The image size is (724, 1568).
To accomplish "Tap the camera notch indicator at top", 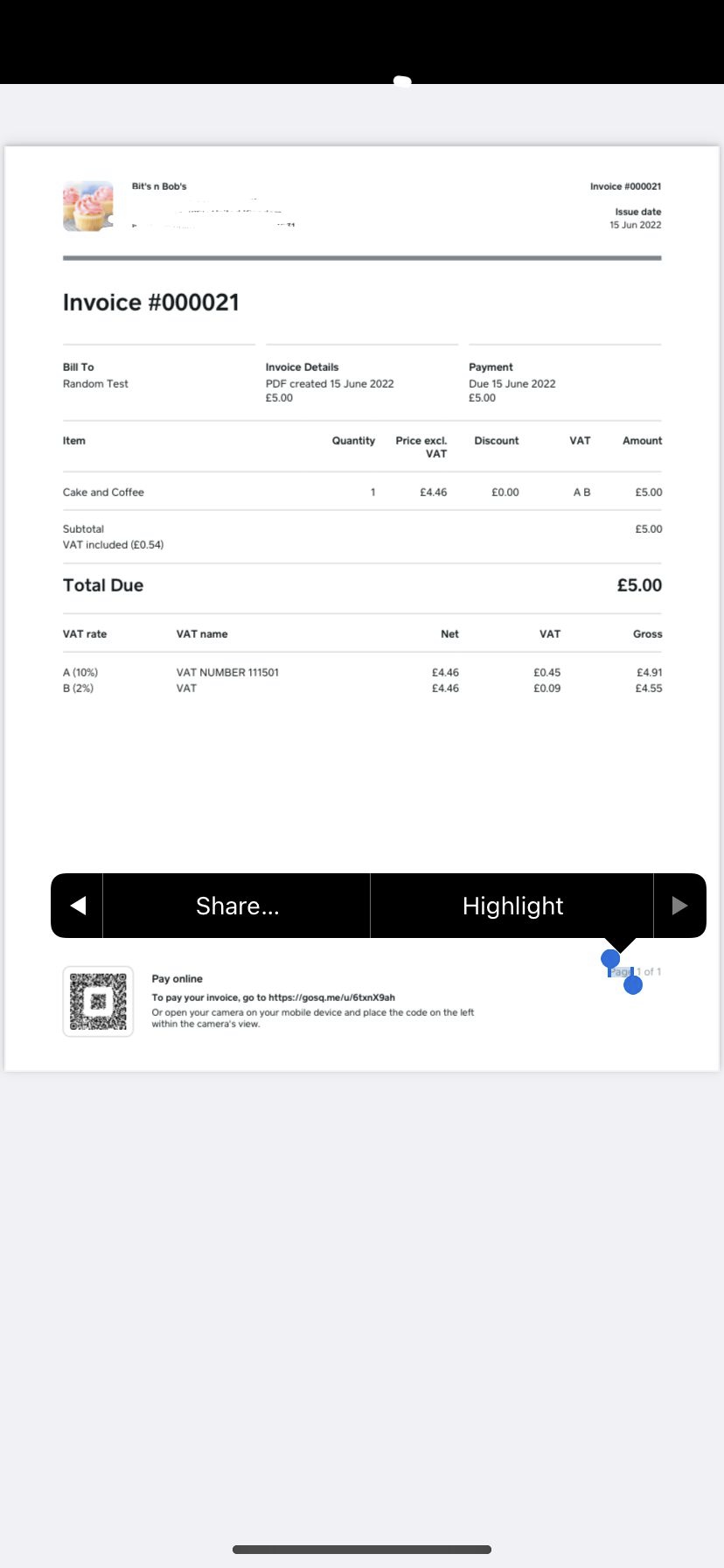I will pos(402,81).
